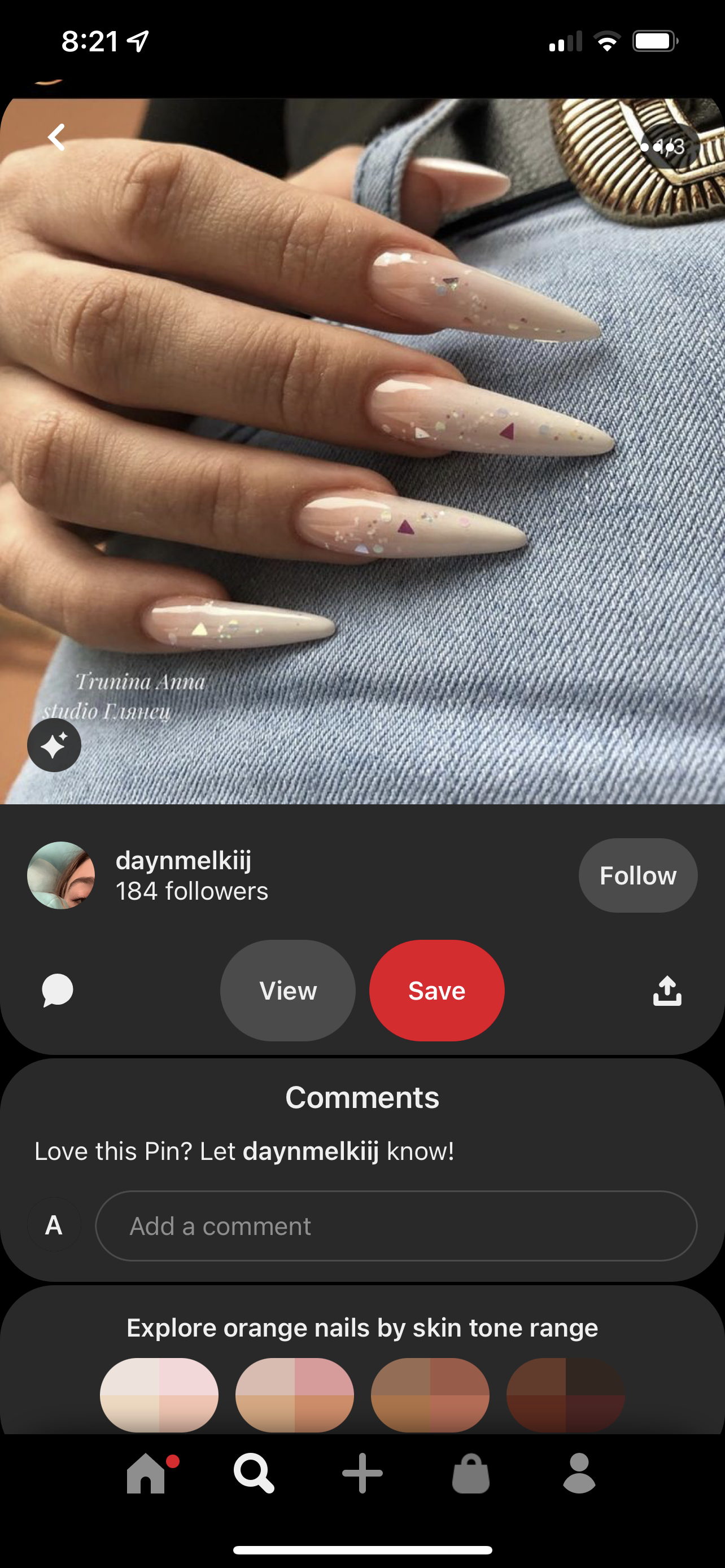This screenshot has height=1568, width=725.
Task: Switch to the Profile tab
Action: pyautogui.click(x=579, y=1473)
